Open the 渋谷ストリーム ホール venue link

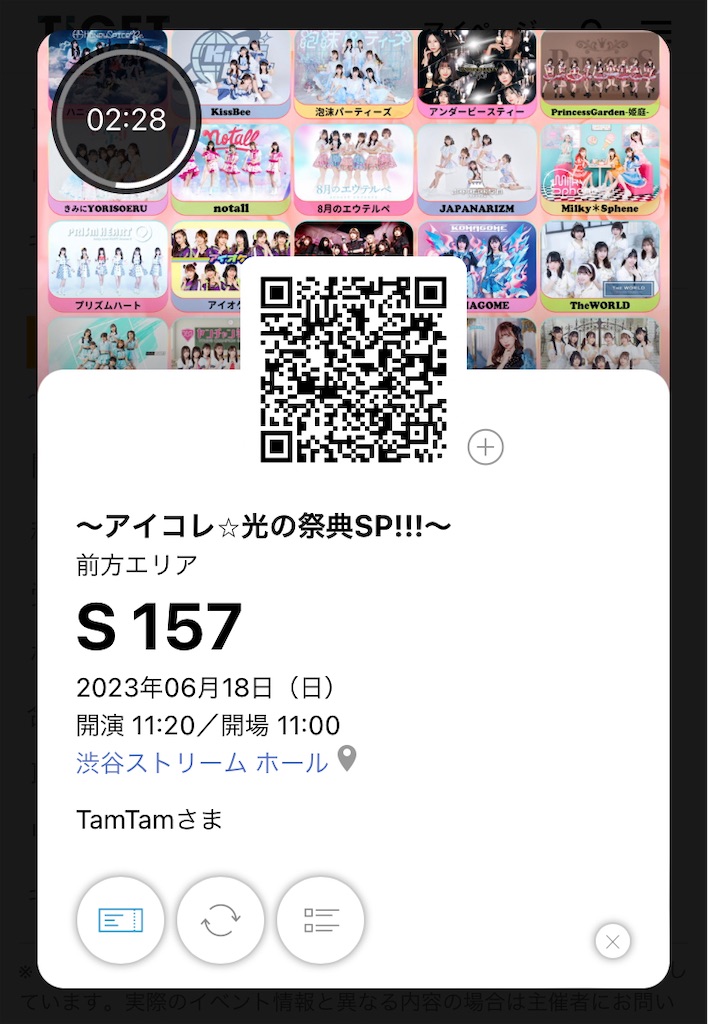202,763
